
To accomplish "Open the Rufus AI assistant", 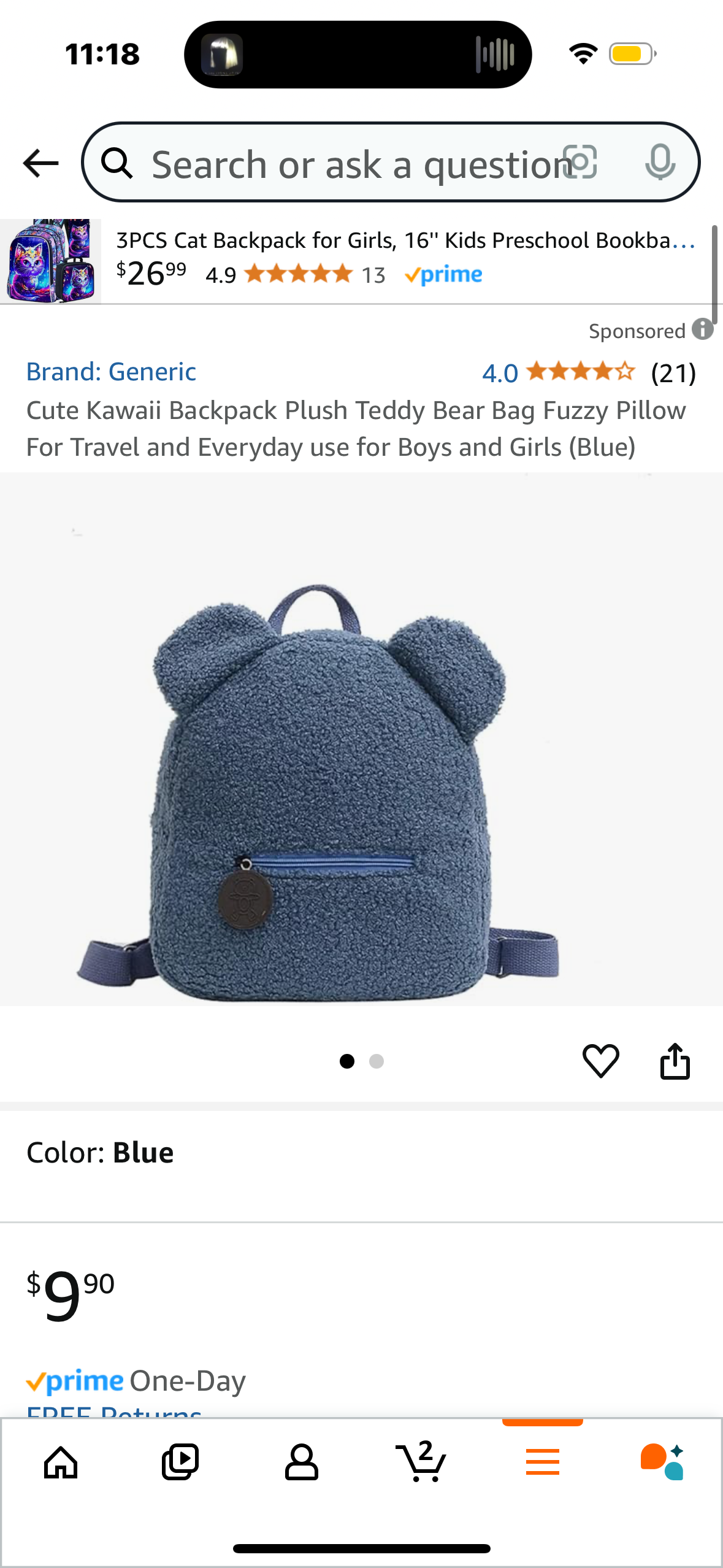I will (662, 1462).
